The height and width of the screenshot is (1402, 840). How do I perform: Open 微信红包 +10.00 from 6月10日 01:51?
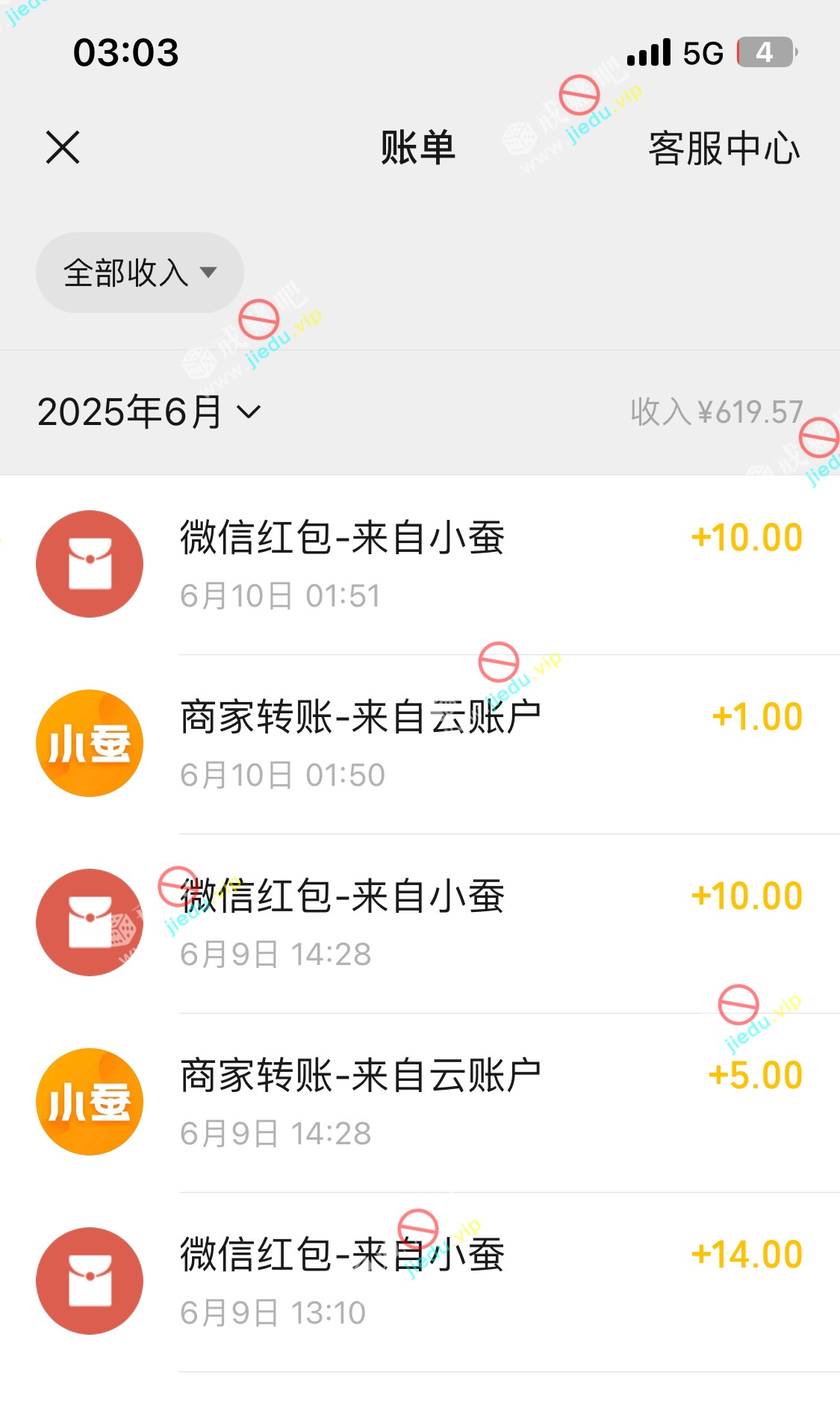click(x=418, y=565)
